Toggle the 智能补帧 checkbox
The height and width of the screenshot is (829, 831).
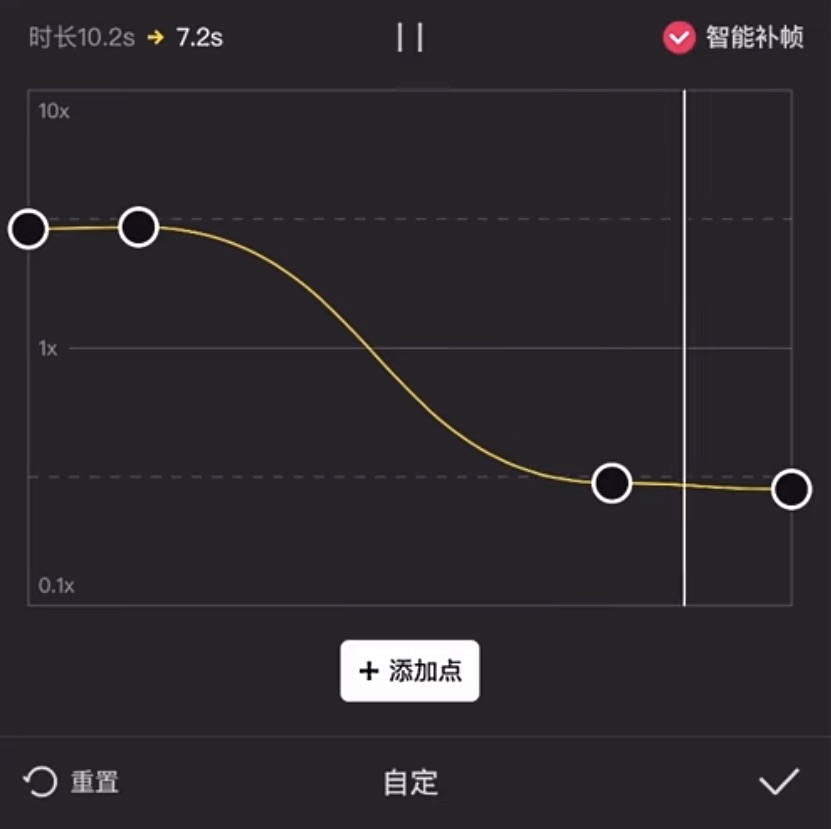coord(679,38)
